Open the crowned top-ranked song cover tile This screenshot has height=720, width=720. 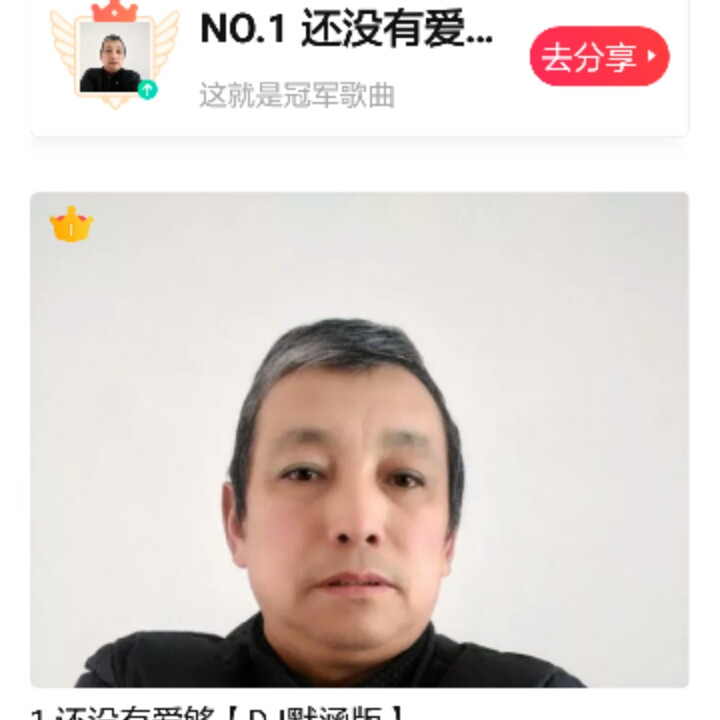coord(359,440)
